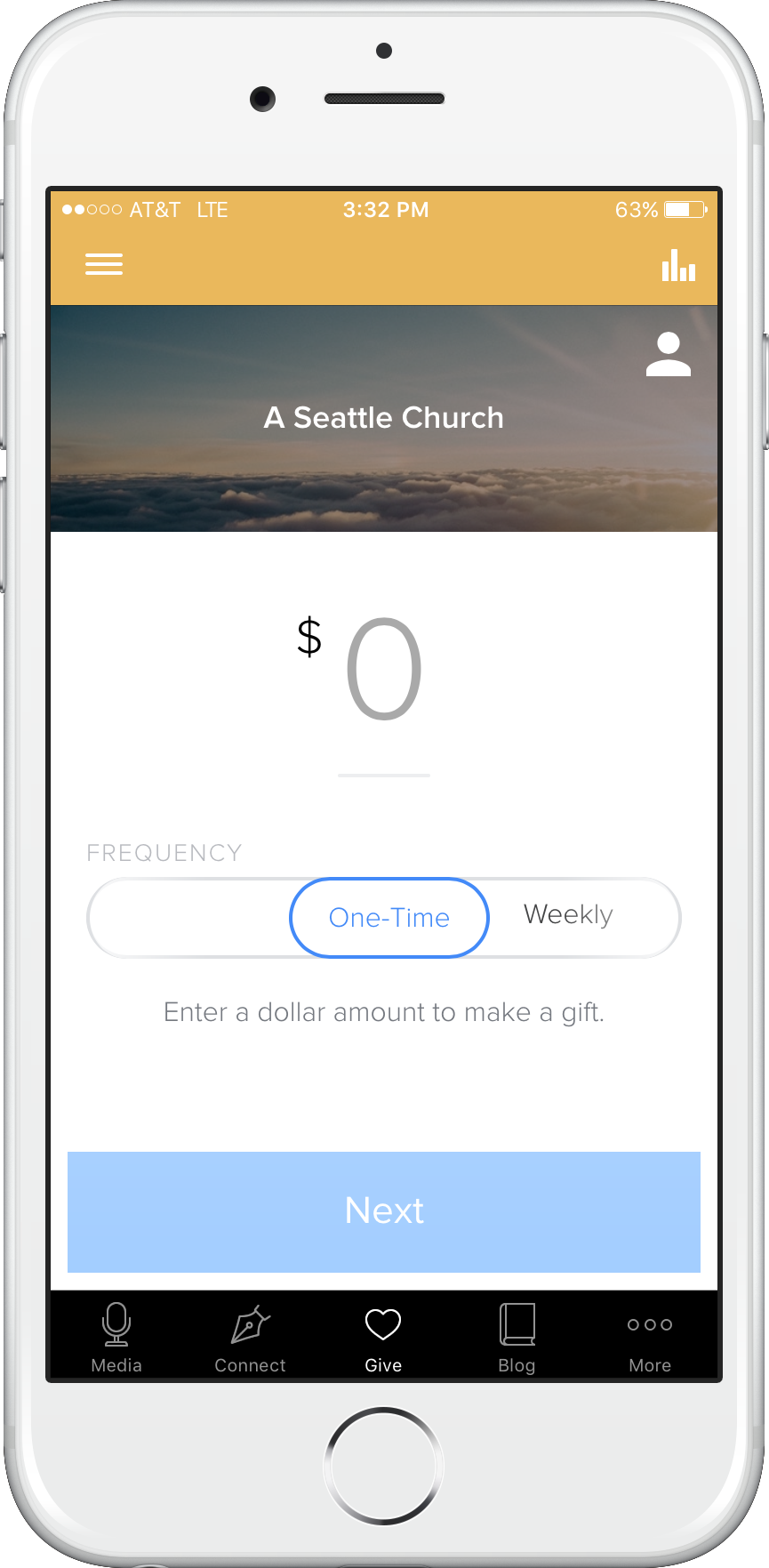Open the bar chart icon

pos(678,265)
